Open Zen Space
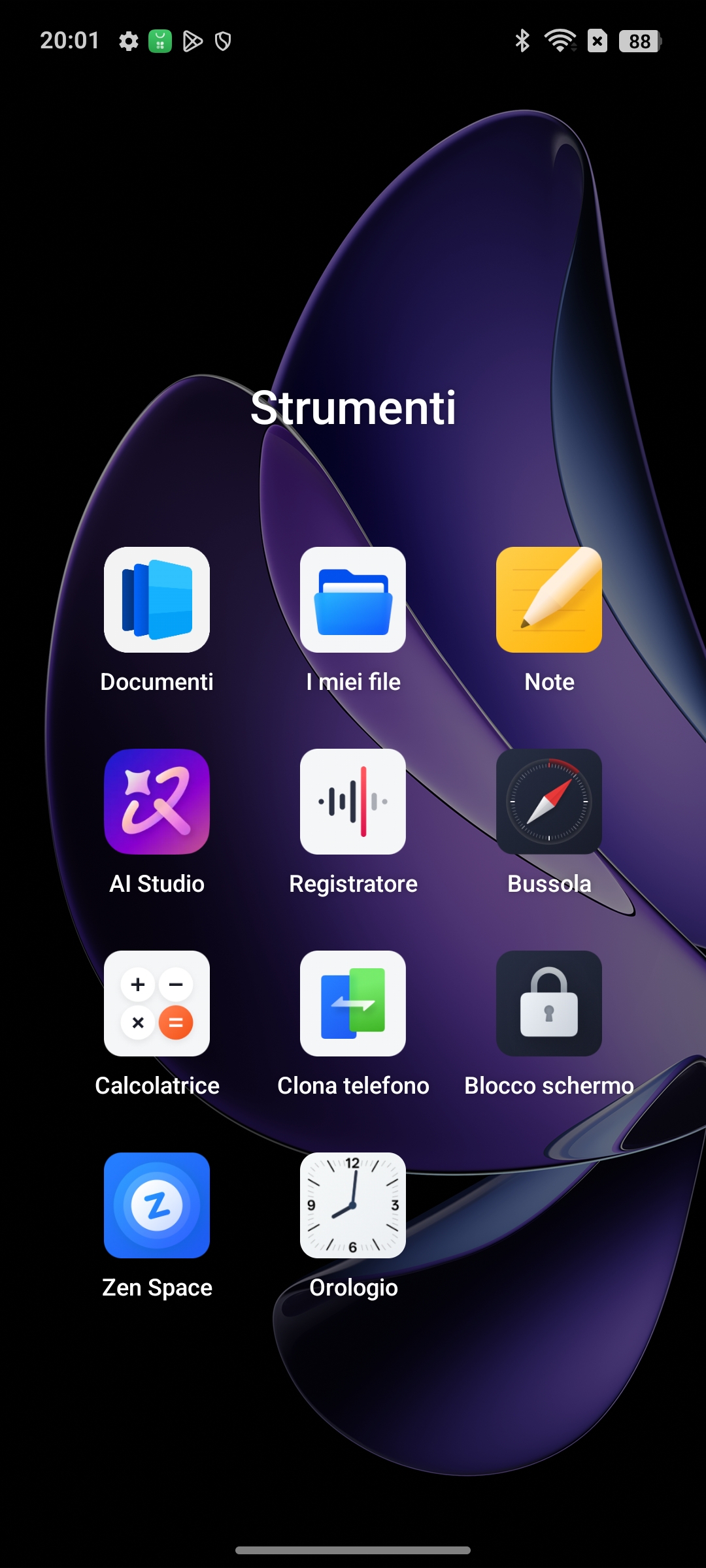Screen dimensions: 706x1568 point(157,1205)
